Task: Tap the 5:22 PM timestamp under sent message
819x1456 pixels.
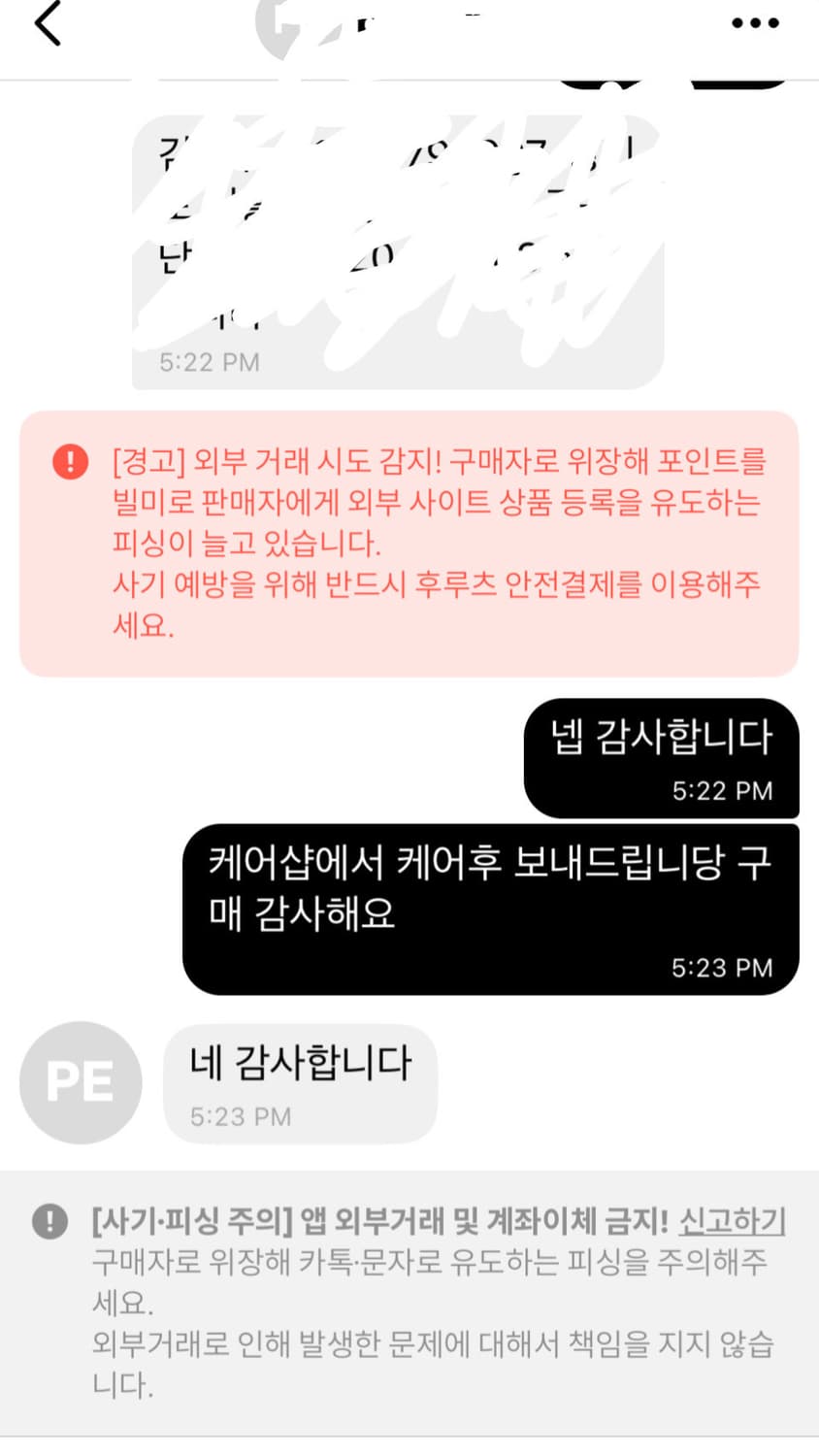Action: click(724, 791)
